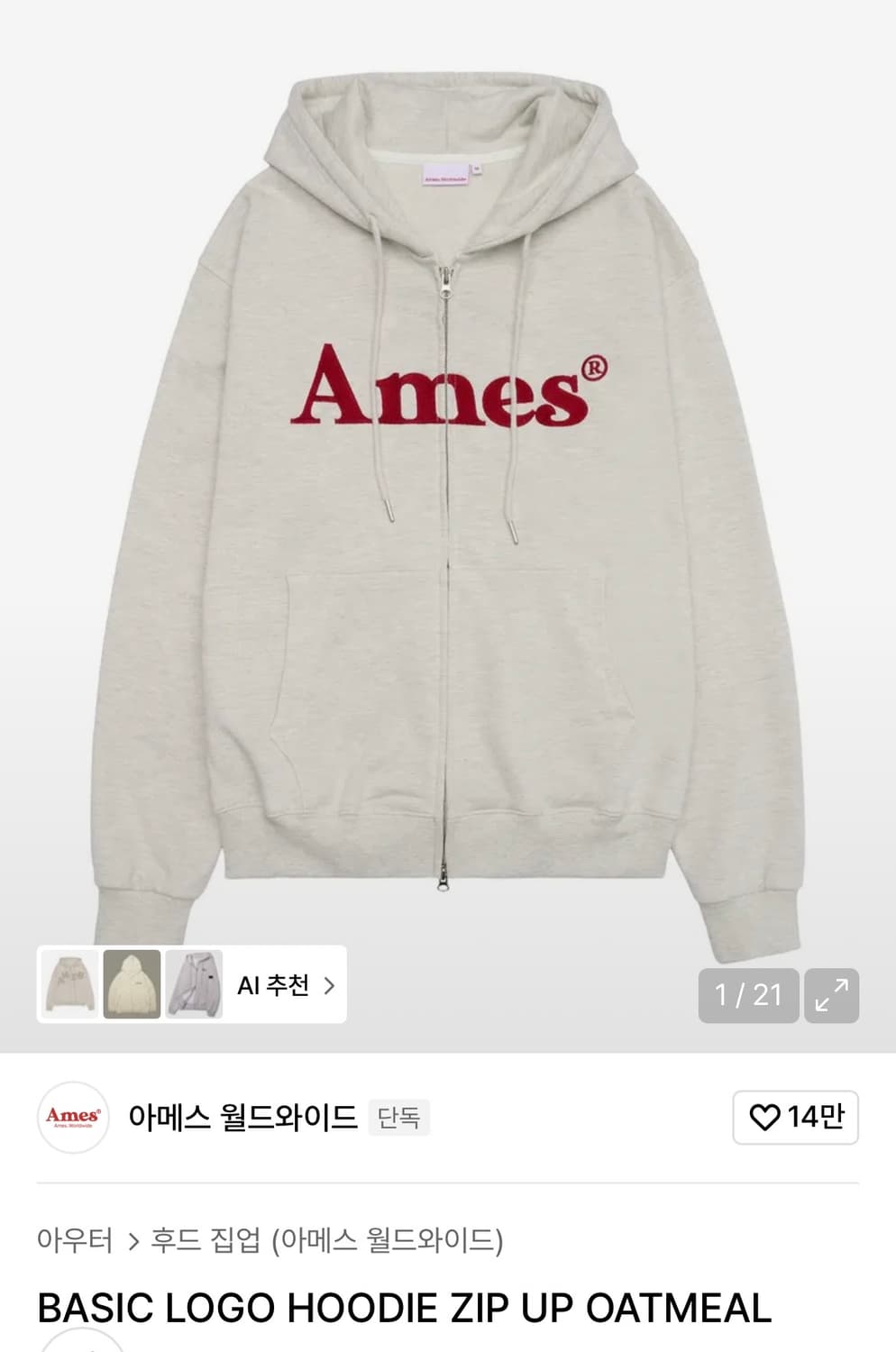Expand more images via the counter
This screenshot has height=1352, width=896.
pyautogui.click(x=750, y=995)
